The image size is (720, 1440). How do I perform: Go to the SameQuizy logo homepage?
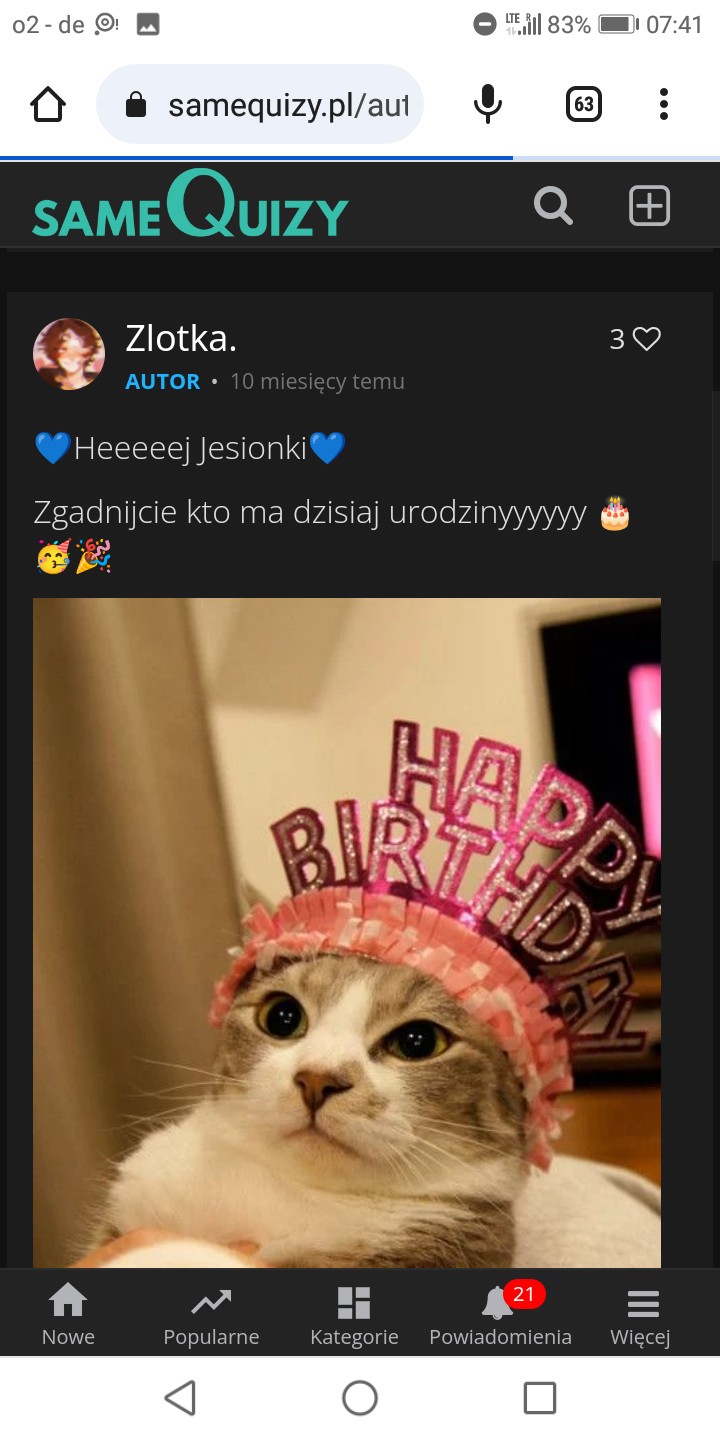(x=190, y=206)
